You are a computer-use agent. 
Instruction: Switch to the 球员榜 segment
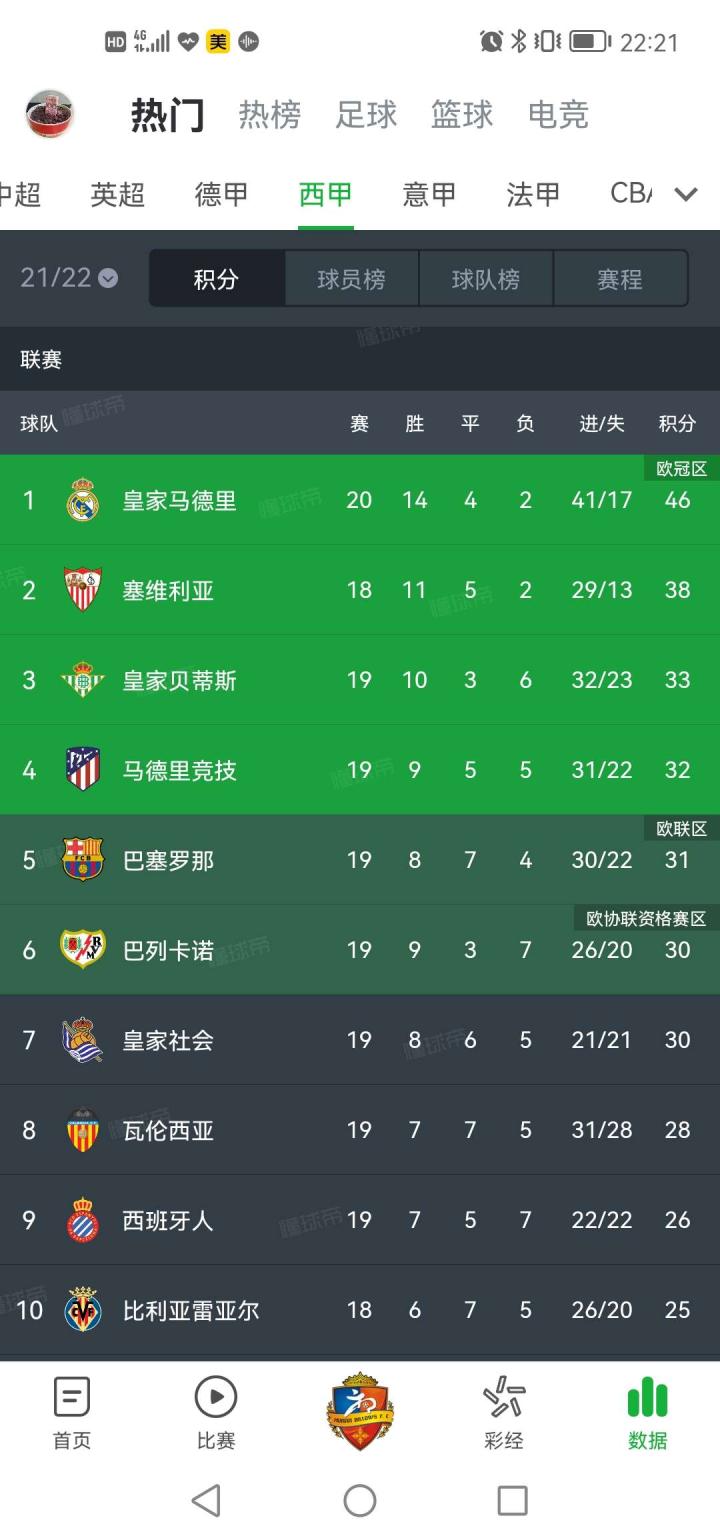coord(351,279)
